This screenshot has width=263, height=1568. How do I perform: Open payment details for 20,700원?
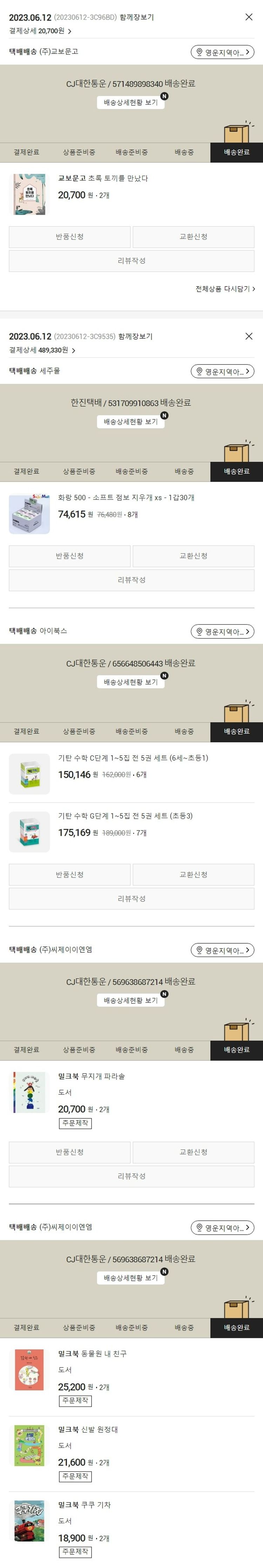pos(40,31)
